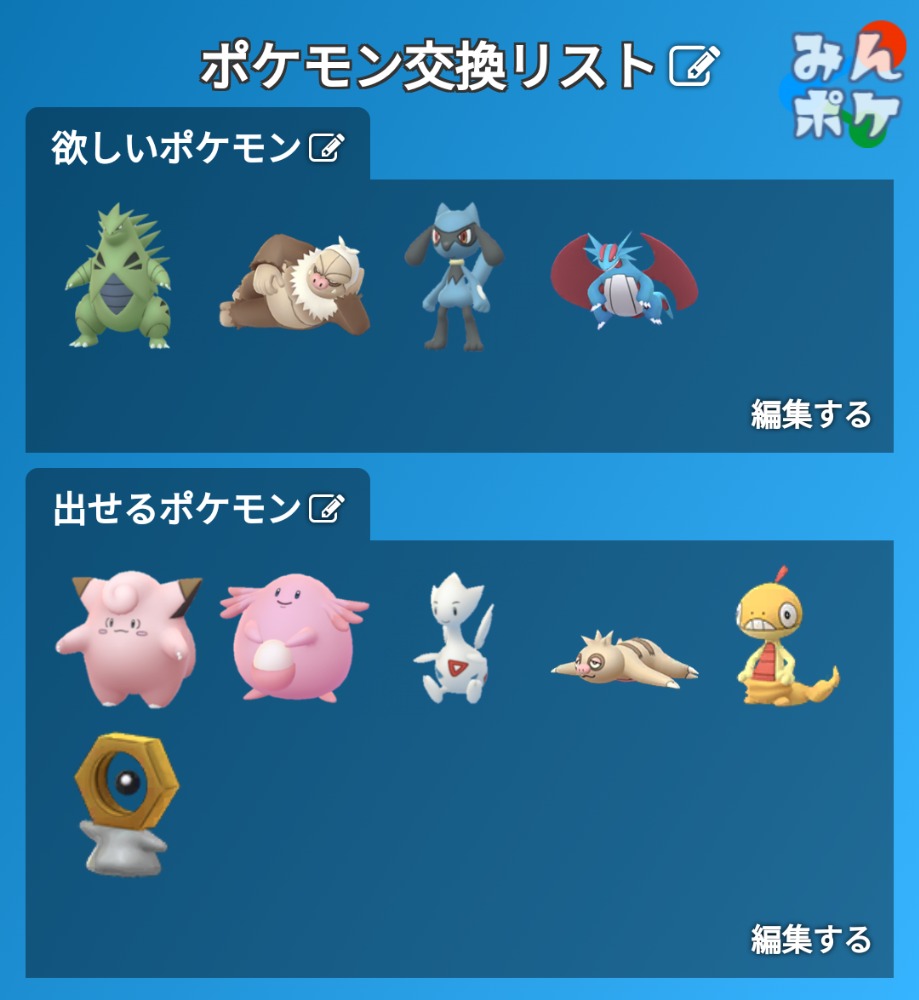Tap 編集する in the 出せるポケモン section
Viewport: 919px width, 1000px height.
(x=810, y=939)
